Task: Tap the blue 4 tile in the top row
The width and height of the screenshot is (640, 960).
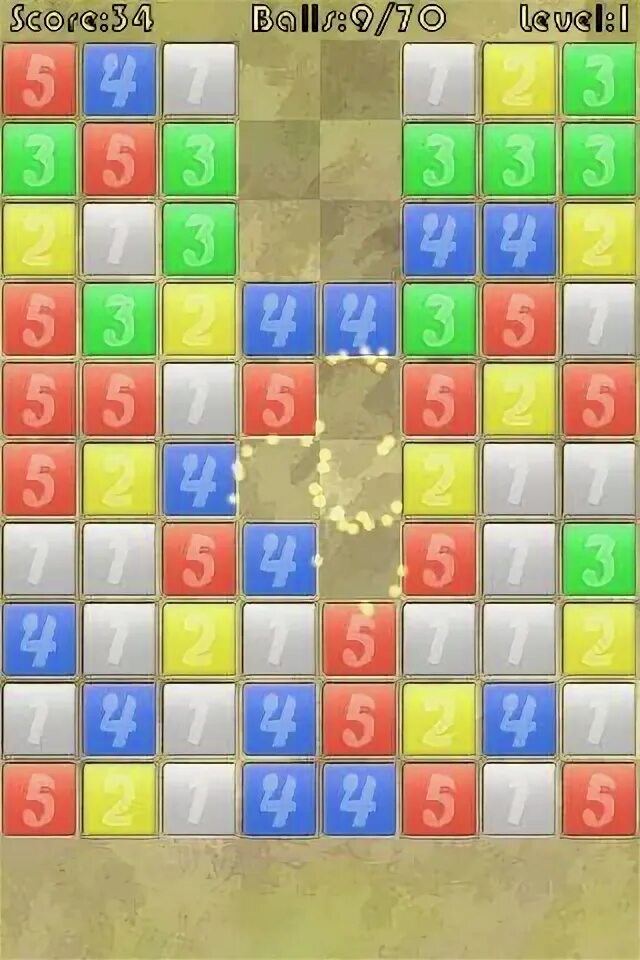Action: [119, 80]
